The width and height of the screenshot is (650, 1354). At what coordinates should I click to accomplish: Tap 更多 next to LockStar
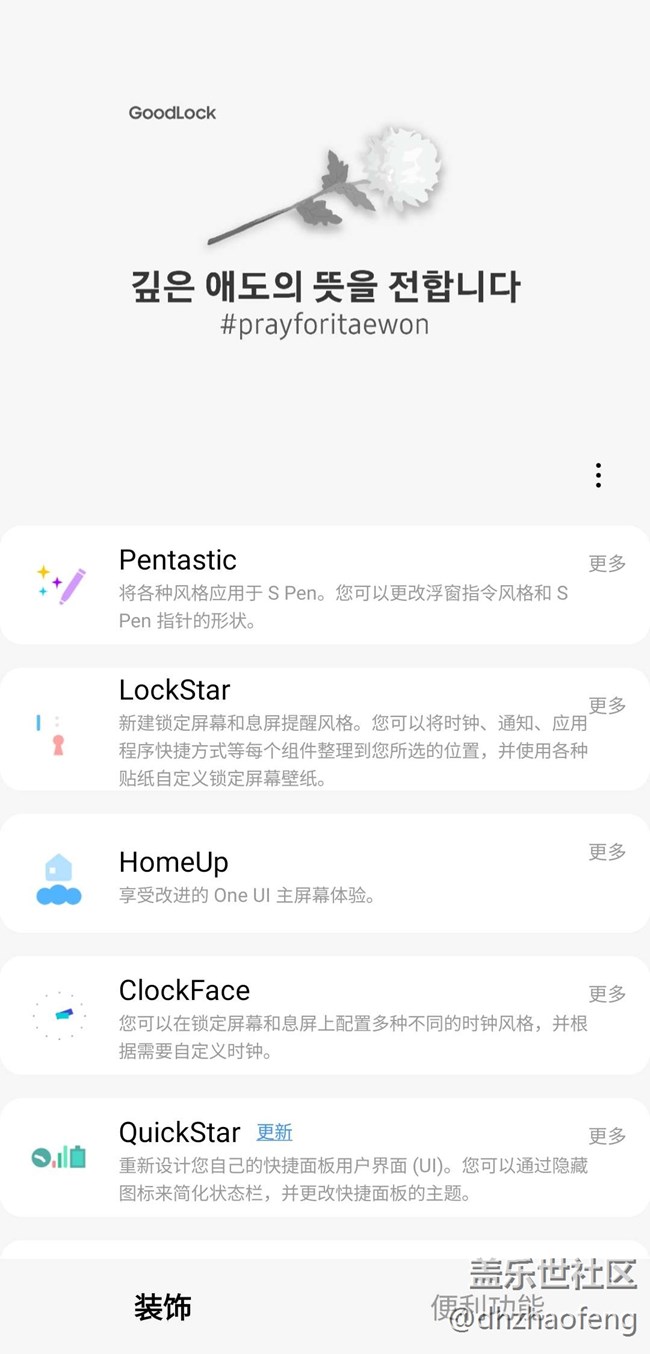(607, 705)
